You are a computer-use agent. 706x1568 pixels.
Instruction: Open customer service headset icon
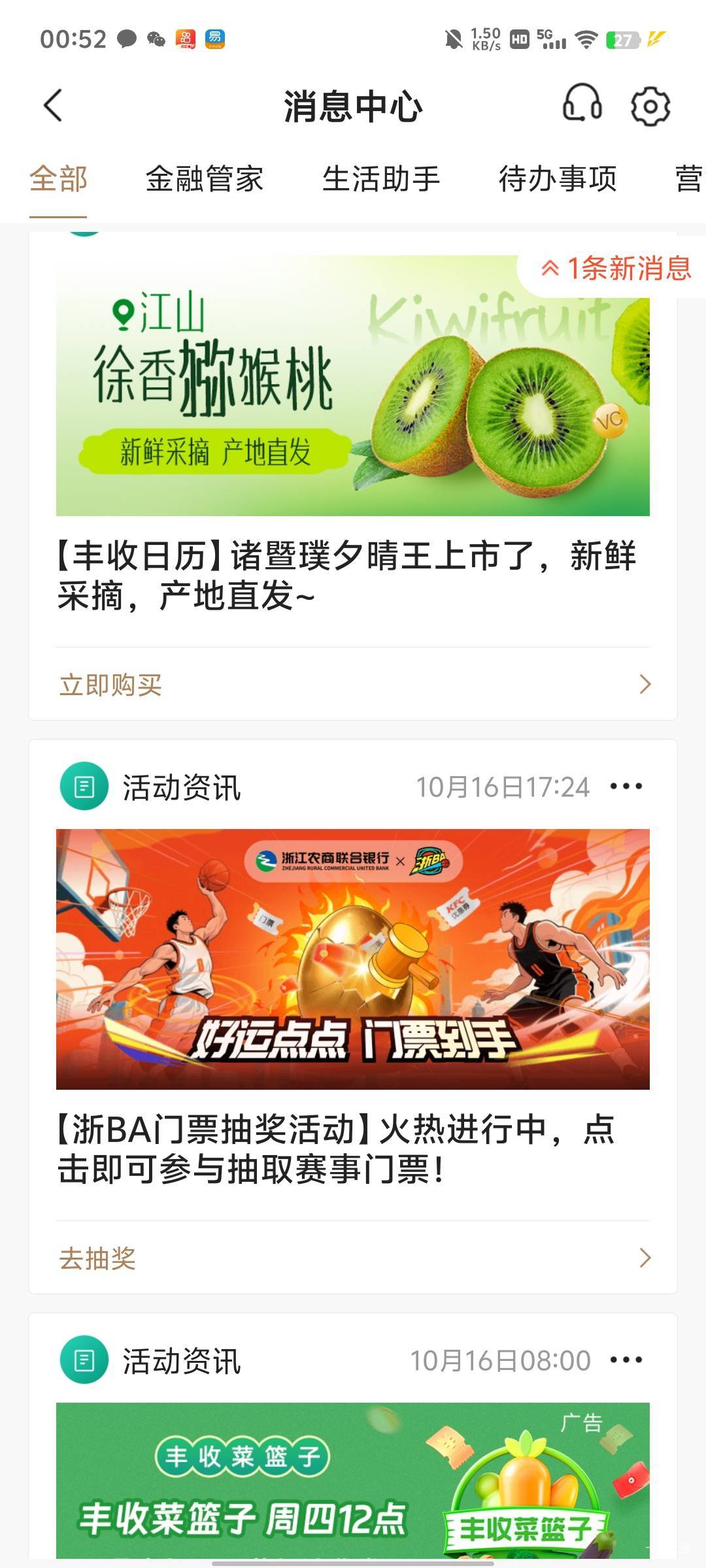click(582, 105)
